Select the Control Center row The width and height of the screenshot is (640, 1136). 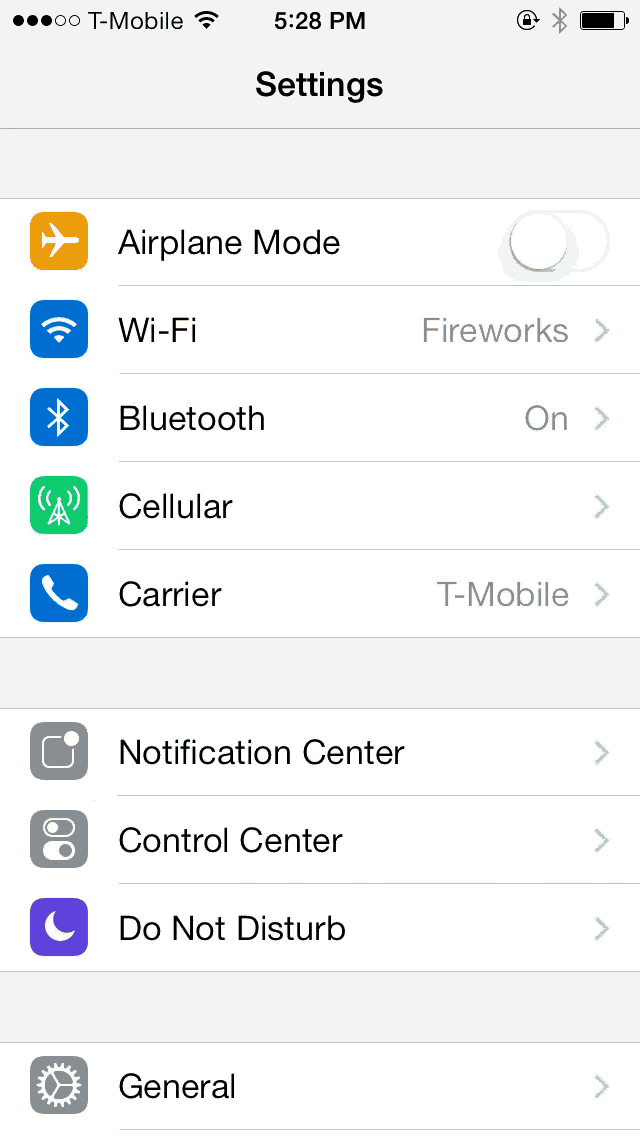click(320, 840)
